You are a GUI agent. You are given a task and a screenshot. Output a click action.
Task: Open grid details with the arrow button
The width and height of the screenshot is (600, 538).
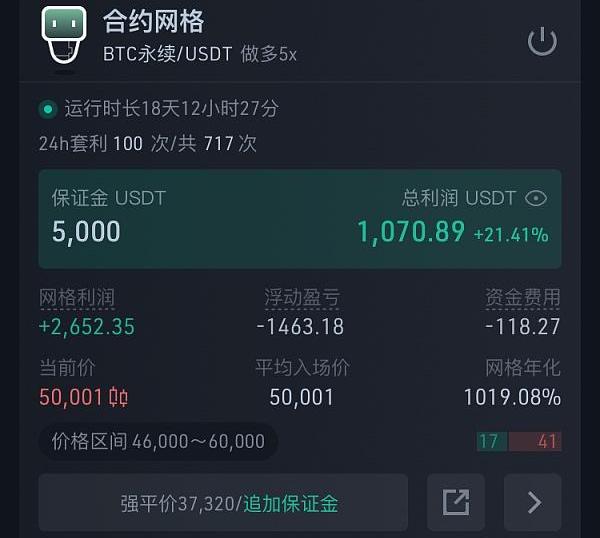(533, 502)
